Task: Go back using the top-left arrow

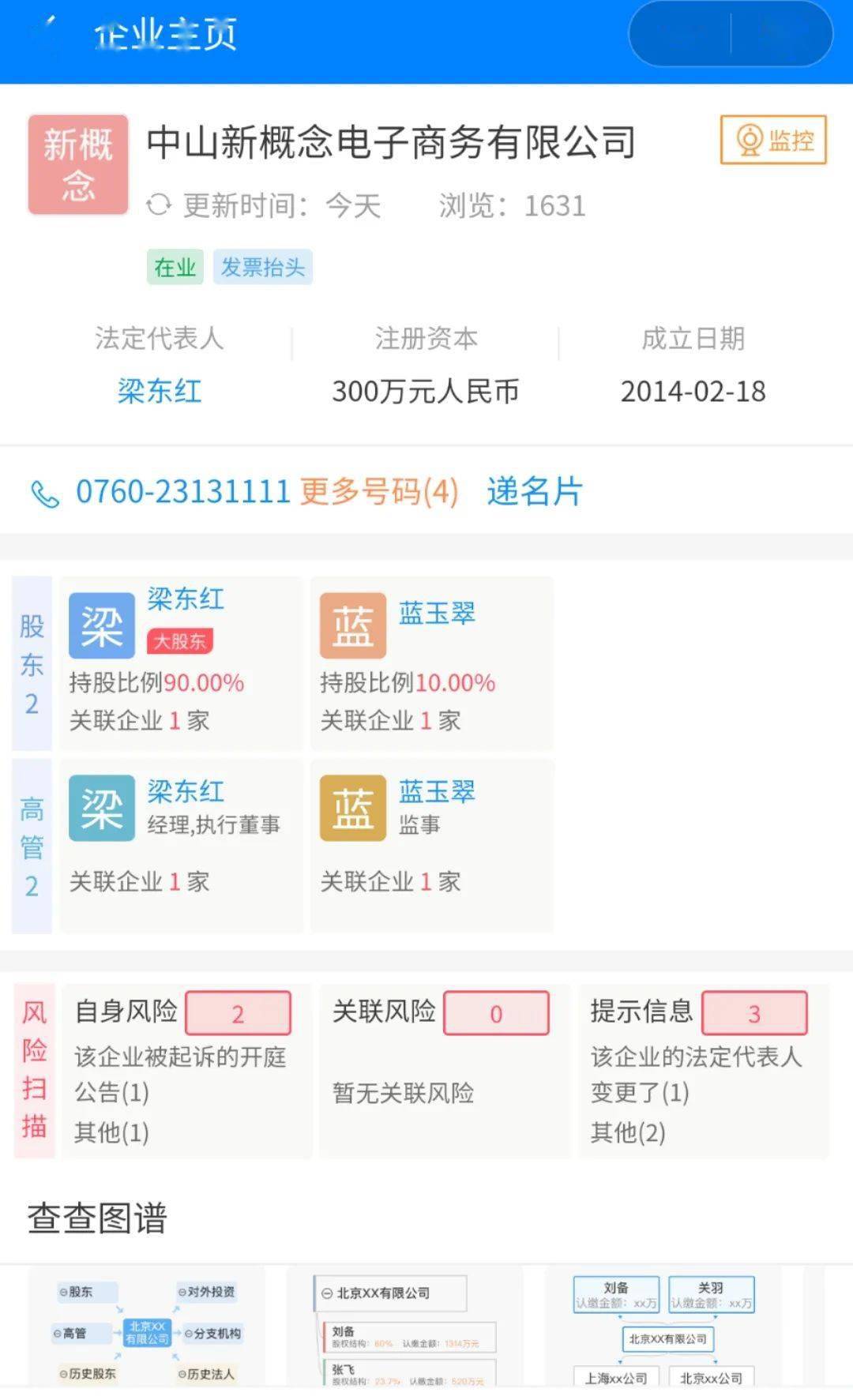Action: coord(46,34)
